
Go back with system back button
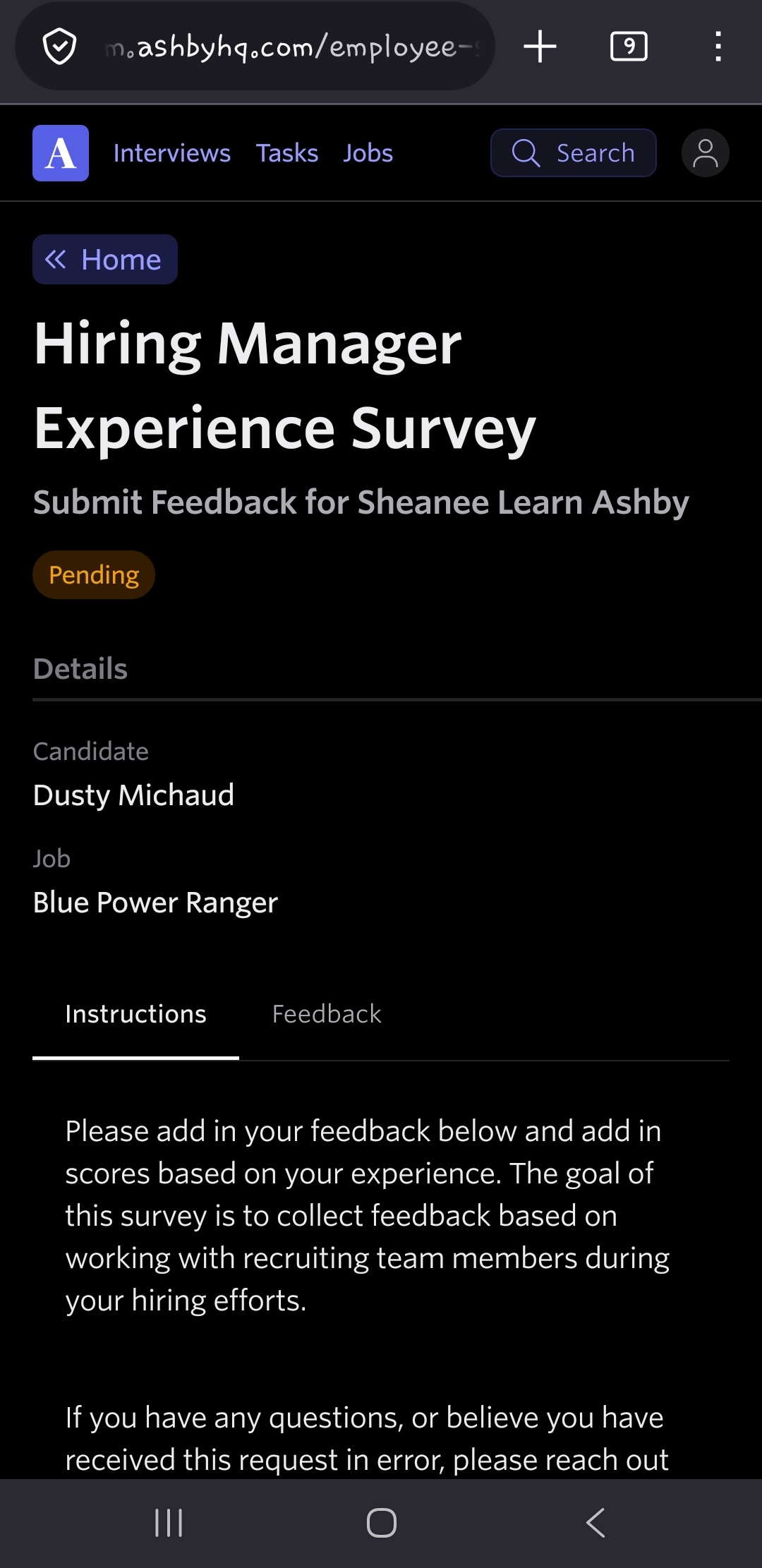595,1522
